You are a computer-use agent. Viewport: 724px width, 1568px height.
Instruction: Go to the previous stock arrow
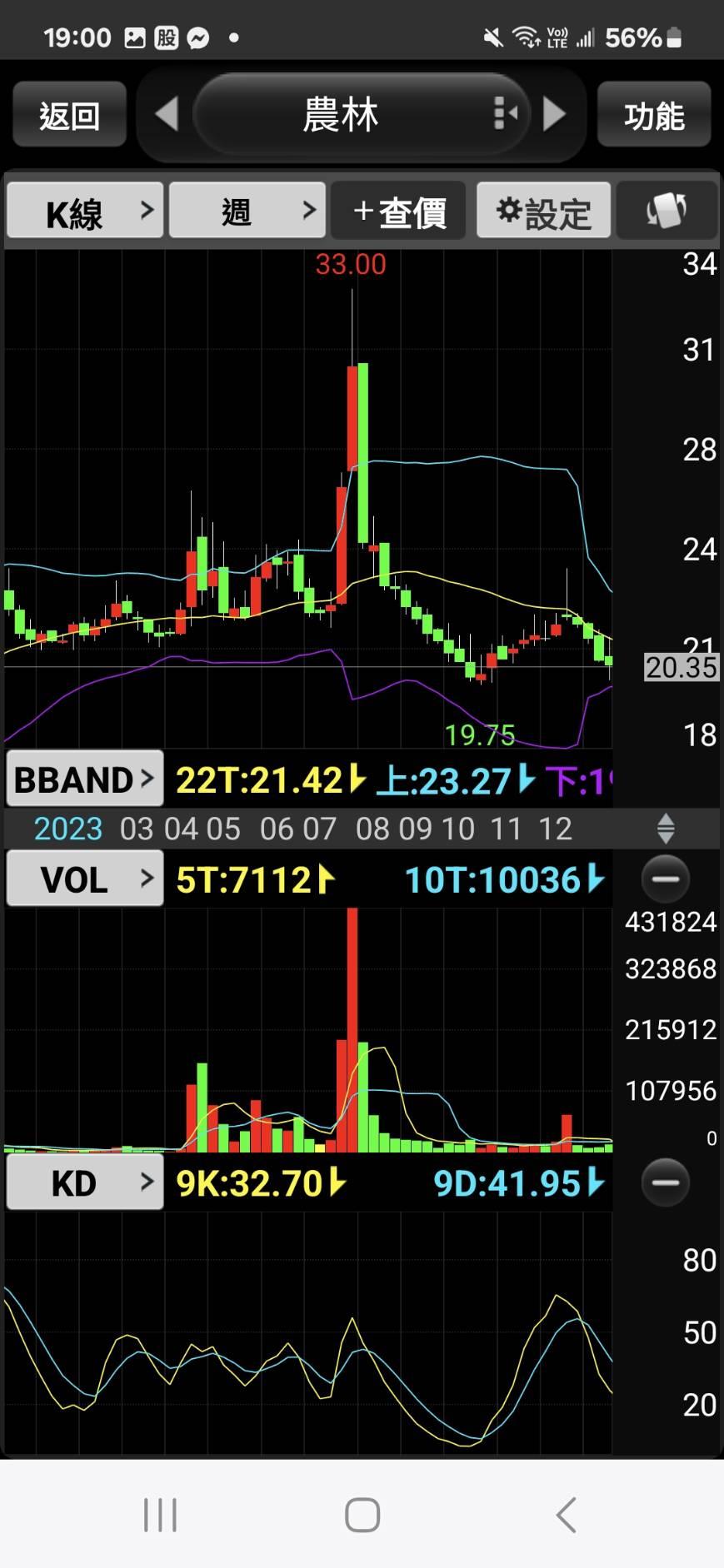(x=167, y=114)
